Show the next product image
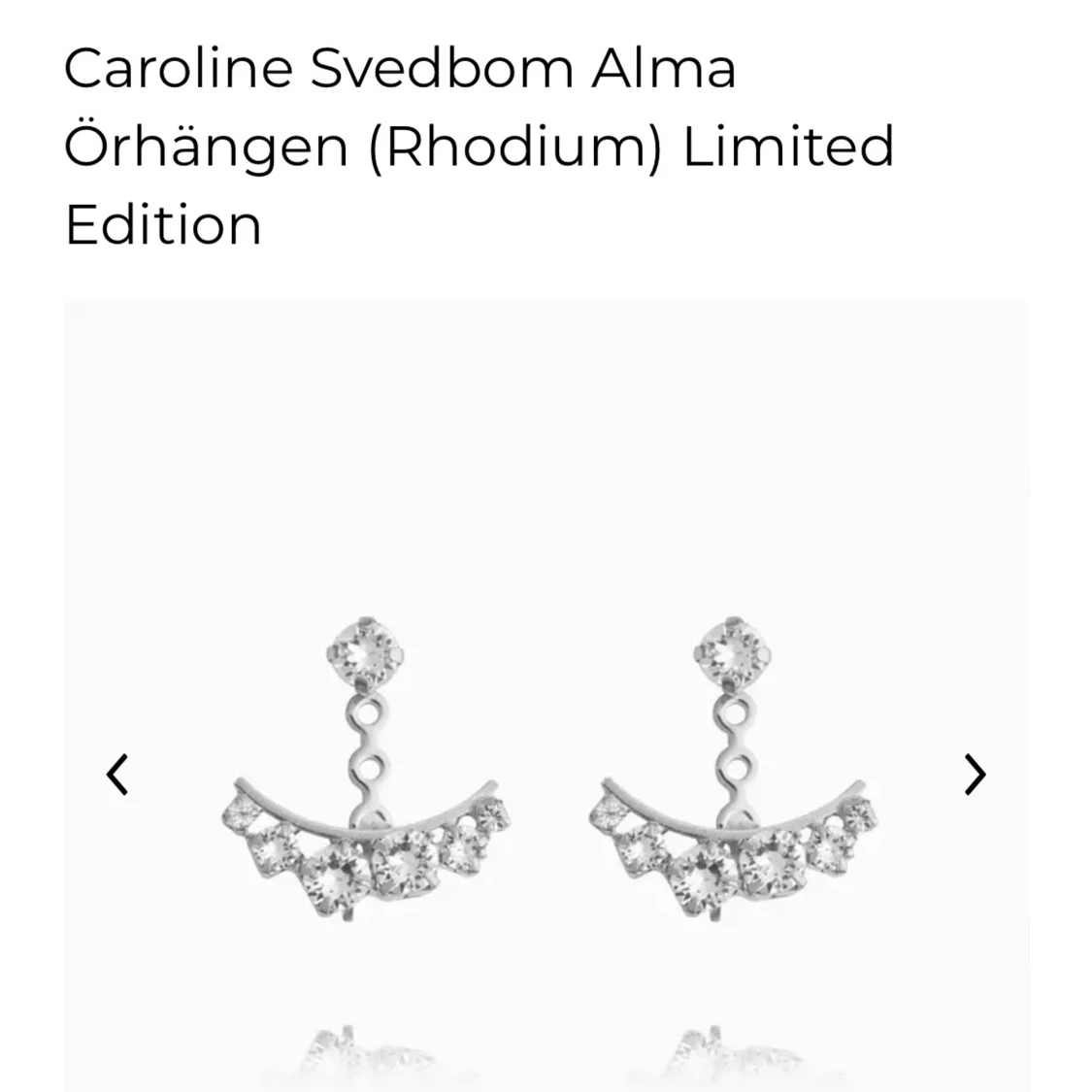1092x1092 pixels. 974,774
